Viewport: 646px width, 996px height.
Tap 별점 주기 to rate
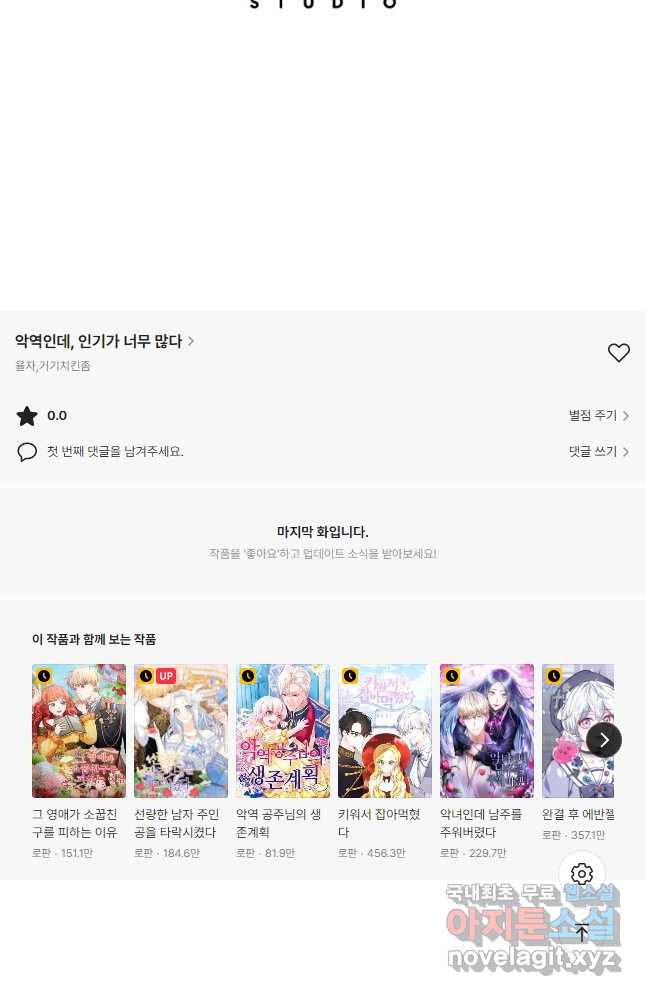click(x=598, y=416)
